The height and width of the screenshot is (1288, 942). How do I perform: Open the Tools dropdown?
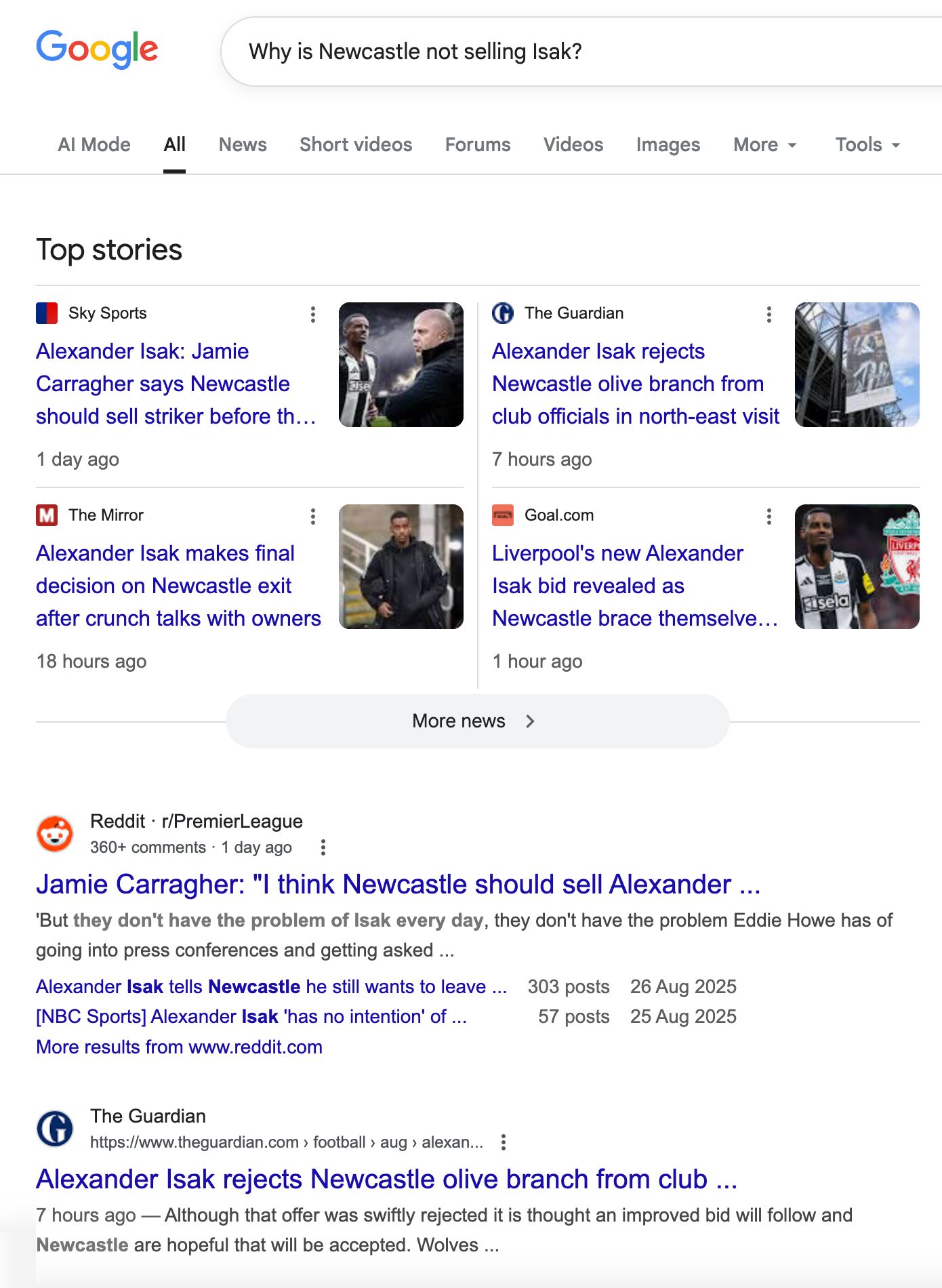click(x=866, y=144)
